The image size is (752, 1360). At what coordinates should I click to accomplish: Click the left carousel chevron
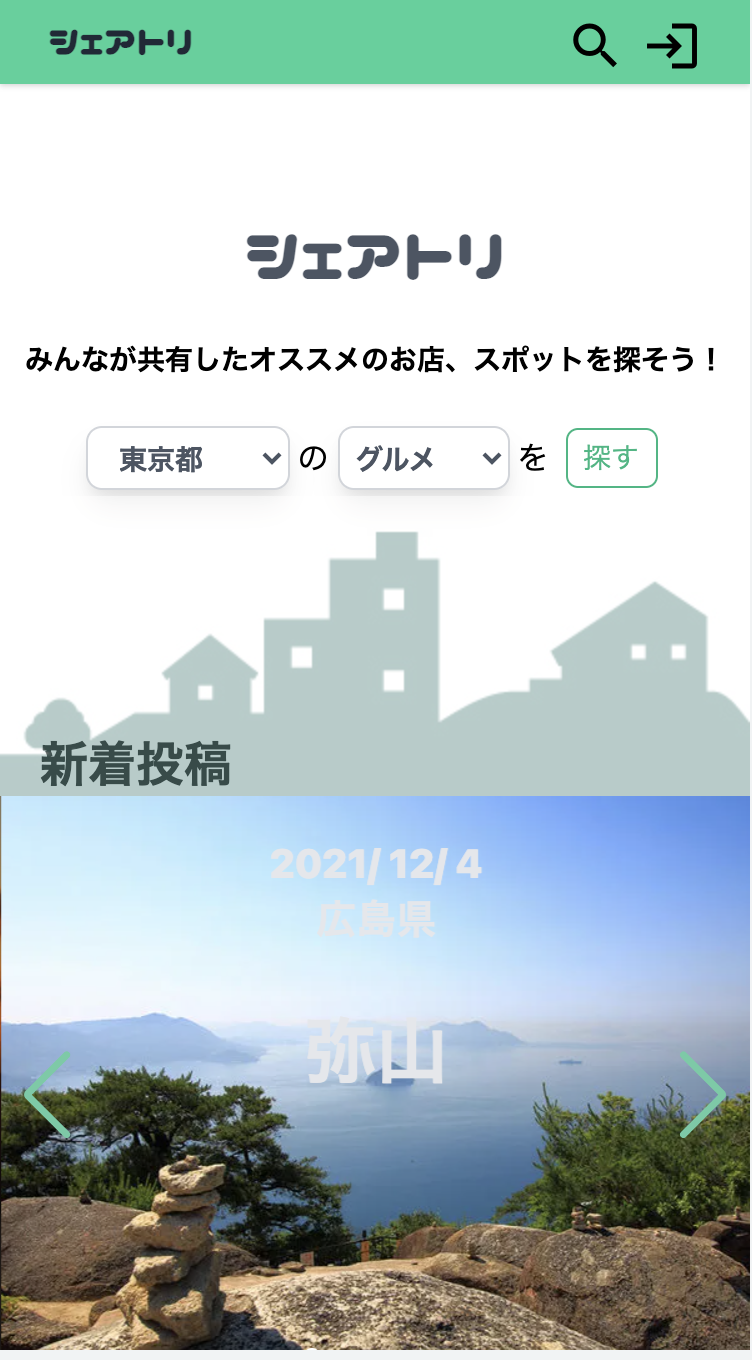click(46, 1095)
